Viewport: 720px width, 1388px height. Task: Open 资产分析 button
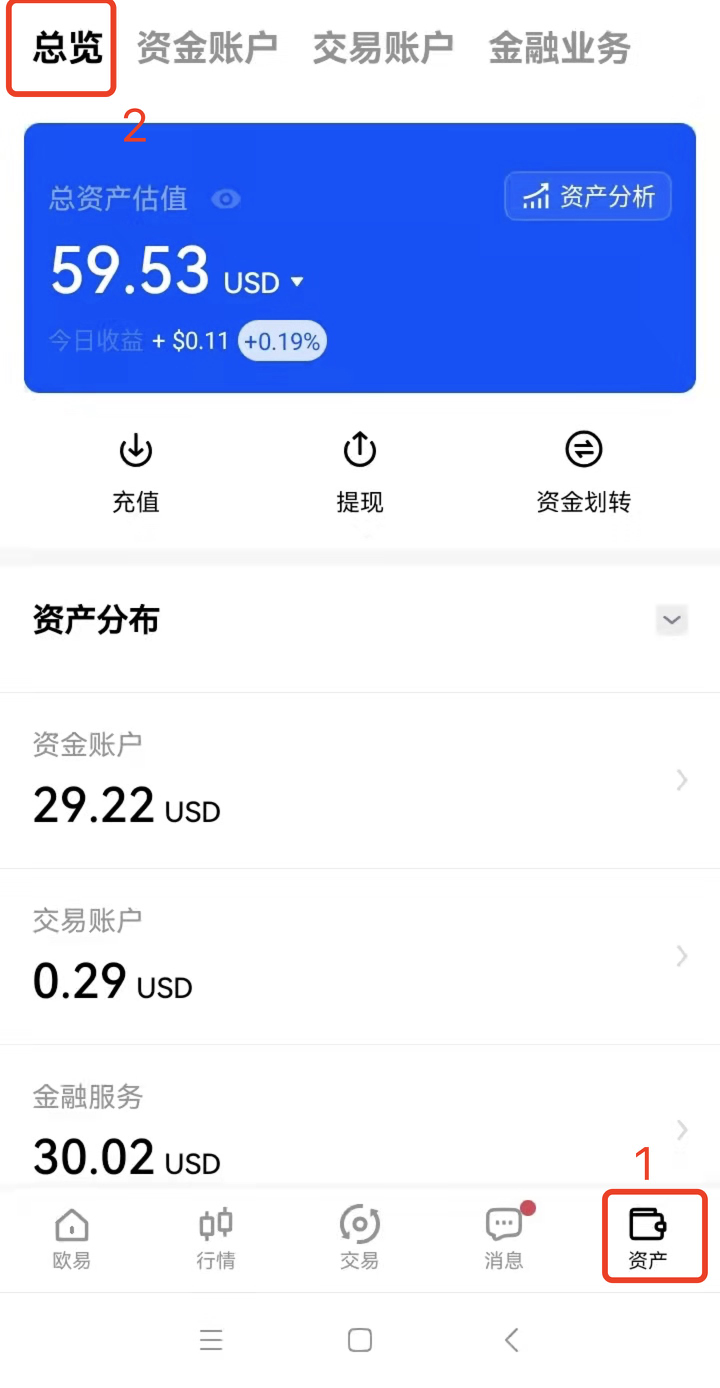tap(588, 196)
